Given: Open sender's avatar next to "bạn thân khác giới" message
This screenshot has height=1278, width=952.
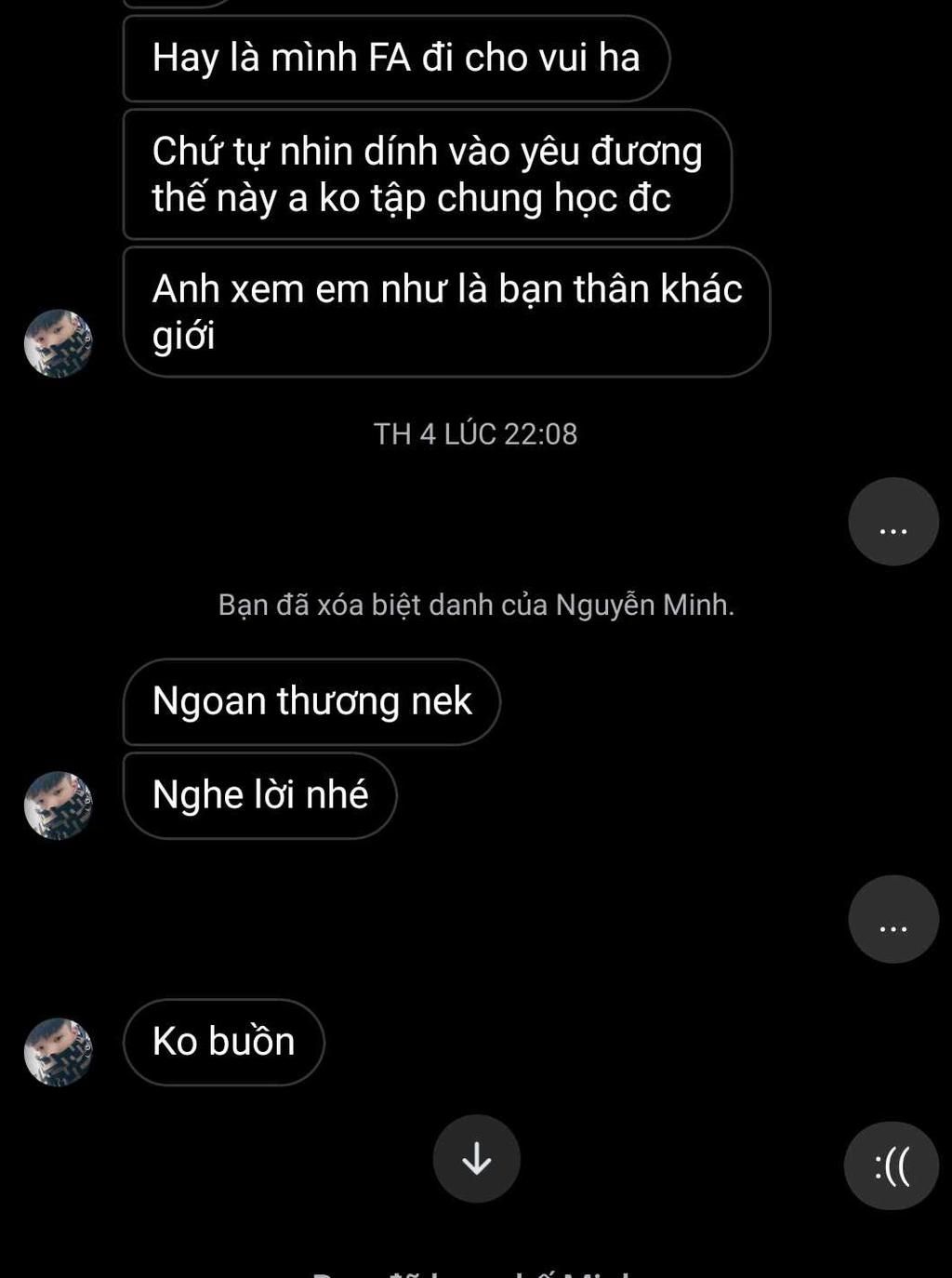Looking at the screenshot, I should (x=58, y=343).
